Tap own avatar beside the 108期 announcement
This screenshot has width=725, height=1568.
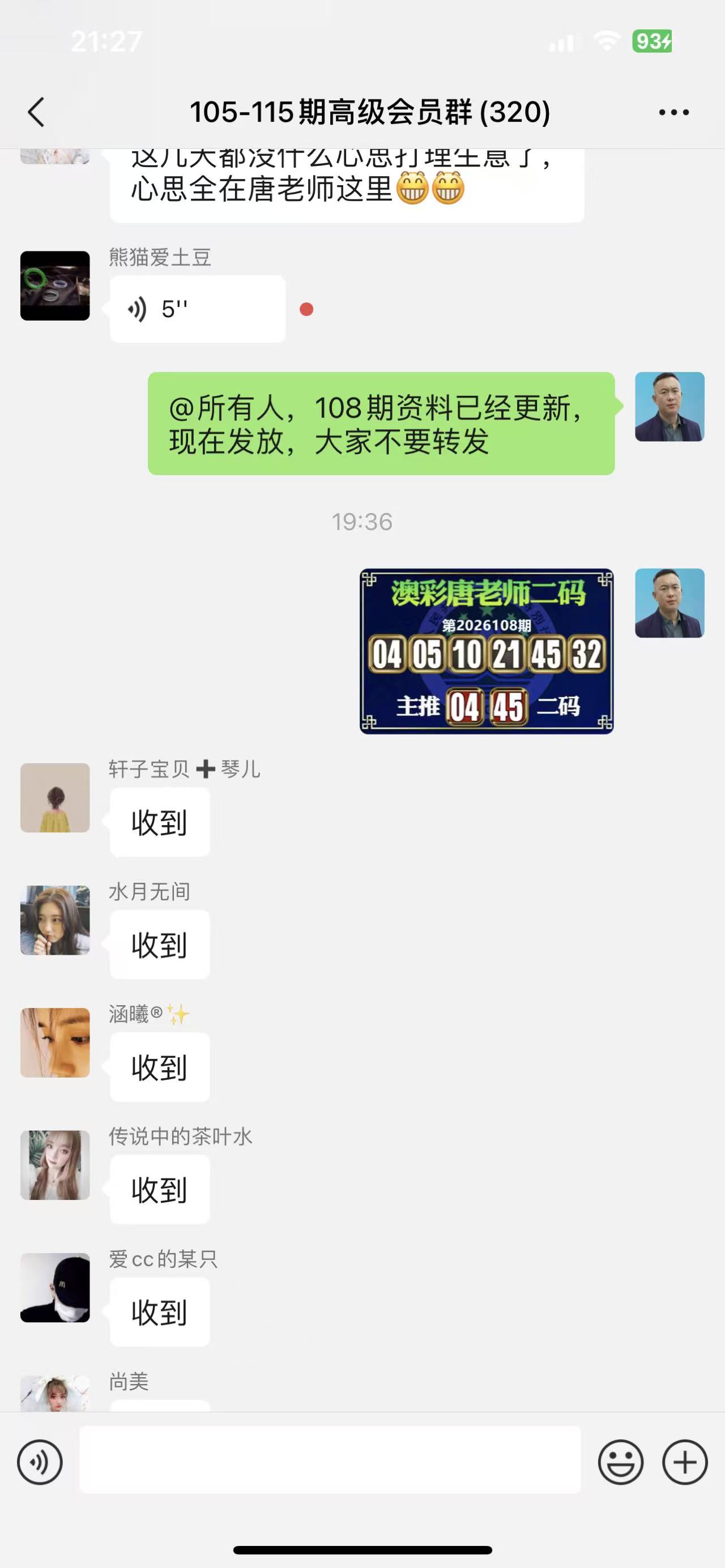(669, 407)
